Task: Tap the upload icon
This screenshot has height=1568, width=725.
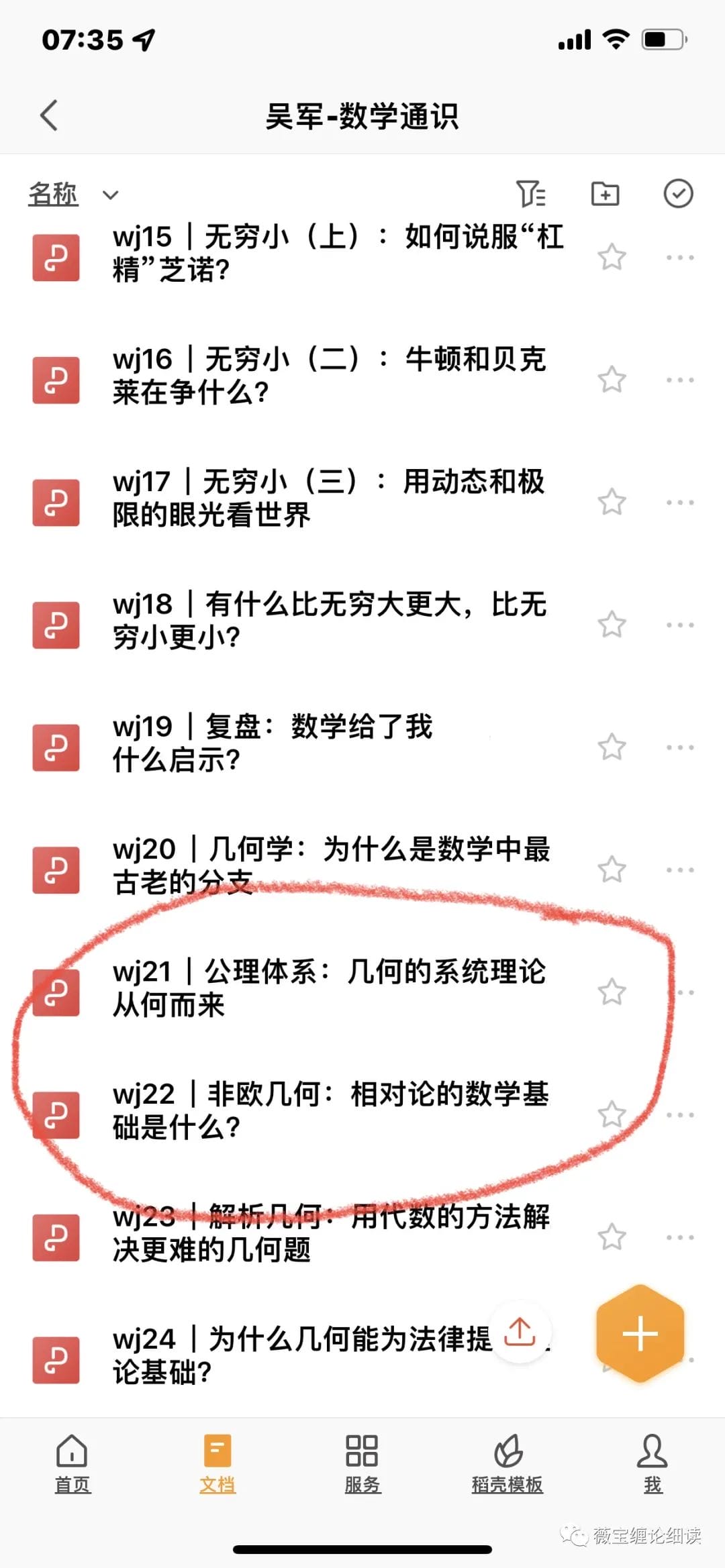Action: tap(520, 1332)
